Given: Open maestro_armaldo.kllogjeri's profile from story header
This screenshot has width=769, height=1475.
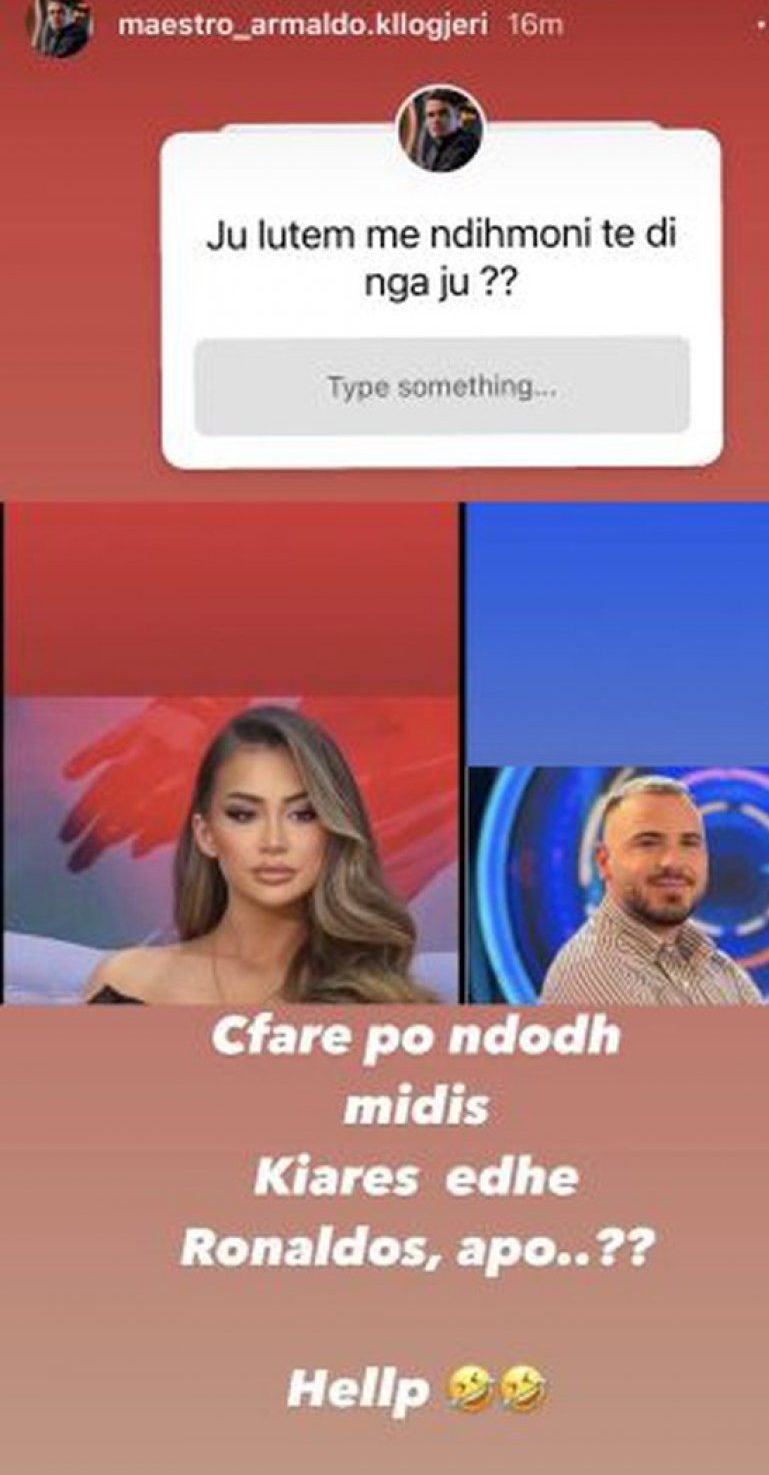Looking at the screenshot, I should (302, 25).
